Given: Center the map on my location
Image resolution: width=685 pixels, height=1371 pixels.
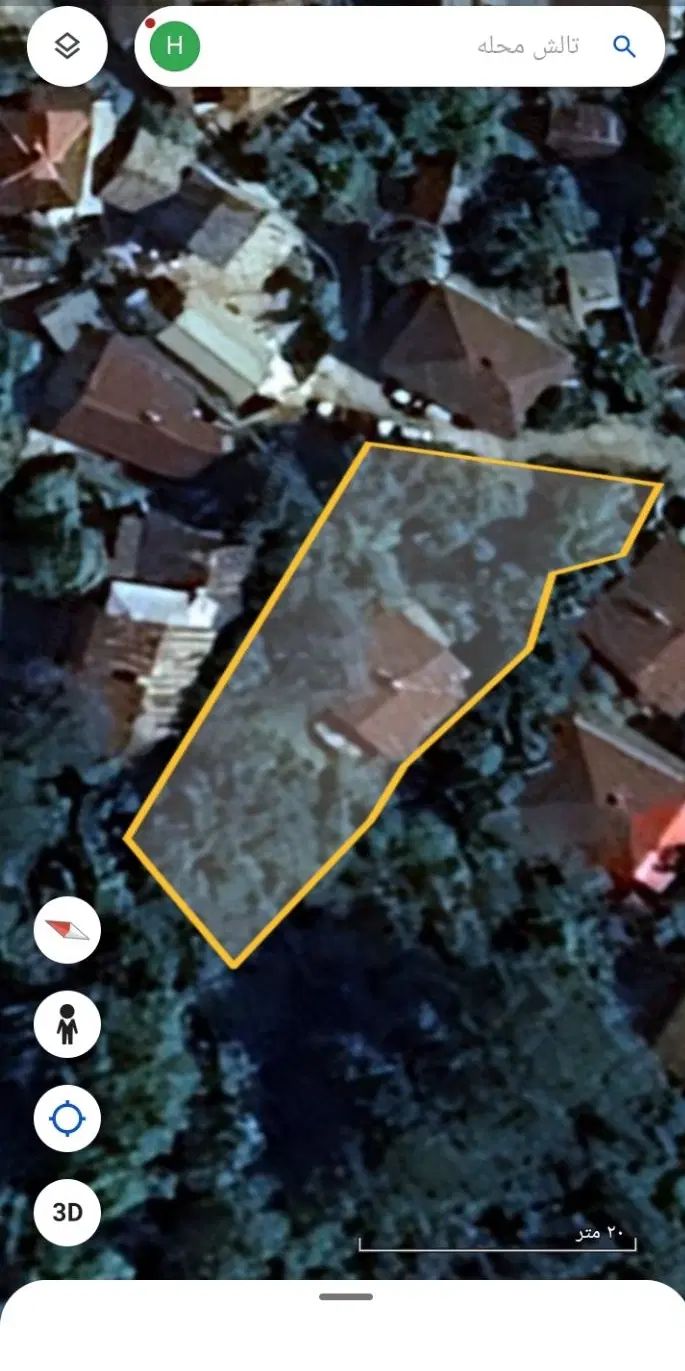Looking at the screenshot, I should [x=67, y=1118].
